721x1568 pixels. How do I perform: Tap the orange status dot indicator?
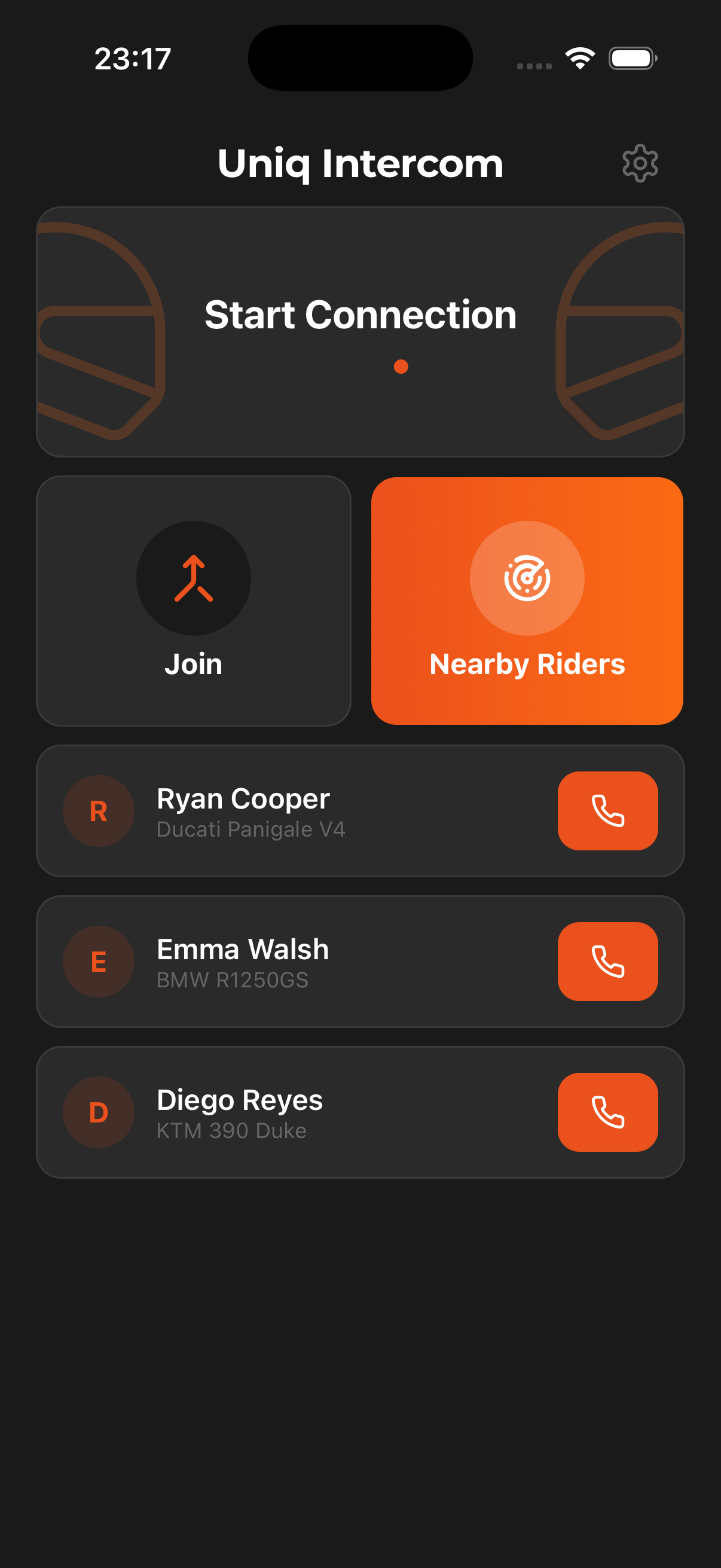pyautogui.click(x=401, y=367)
